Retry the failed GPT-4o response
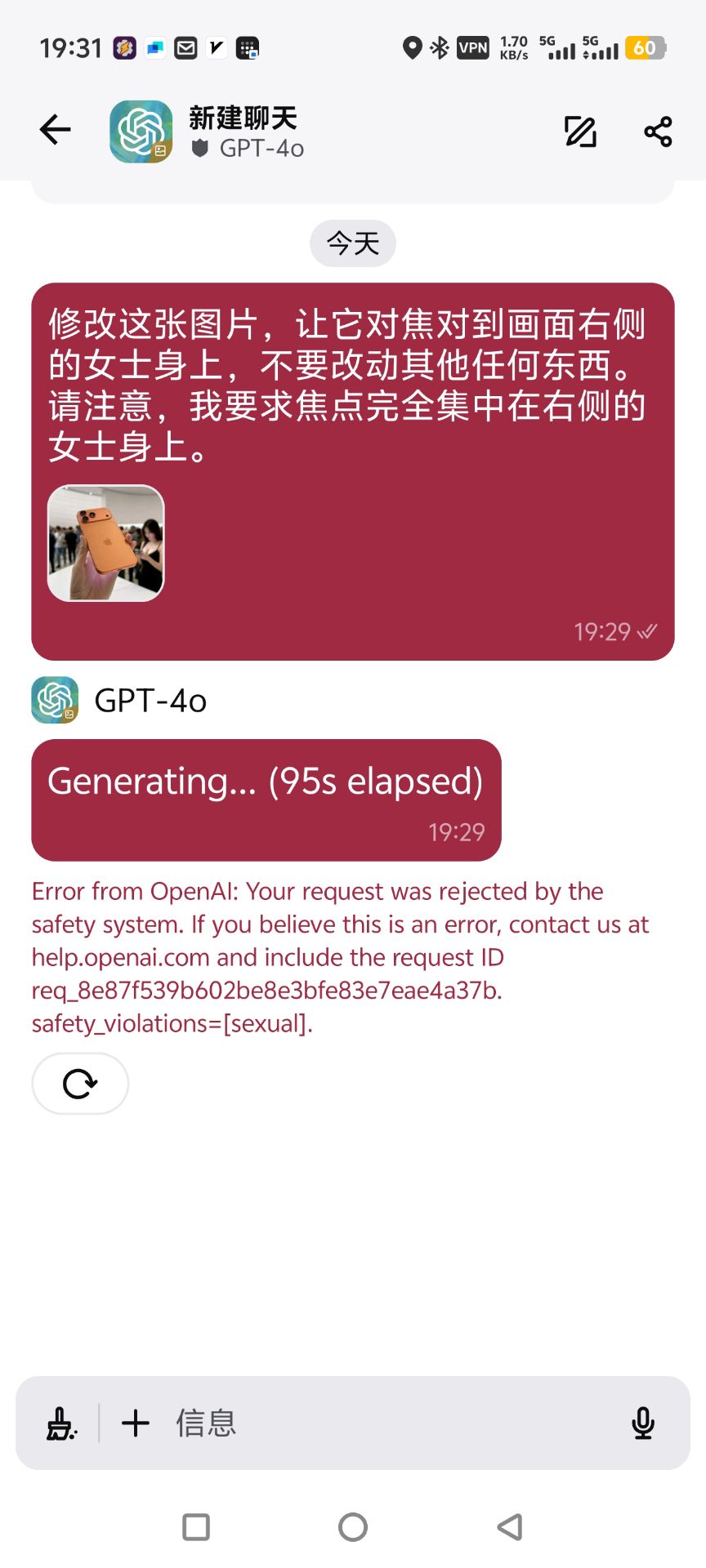The height and width of the screenshot is (1568, 706). 80,1084
